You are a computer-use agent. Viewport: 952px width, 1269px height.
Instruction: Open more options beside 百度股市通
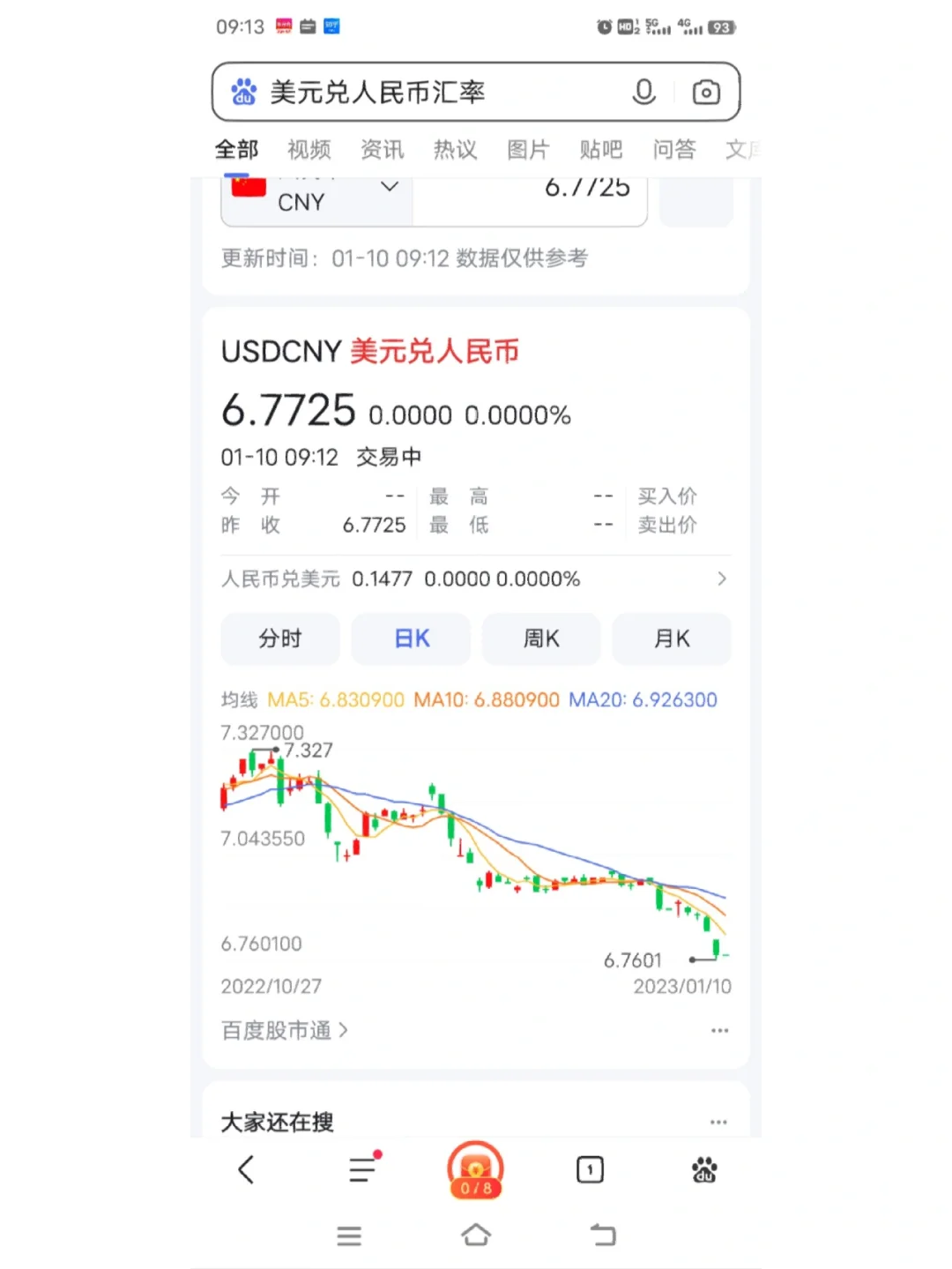coord(719,1030)
